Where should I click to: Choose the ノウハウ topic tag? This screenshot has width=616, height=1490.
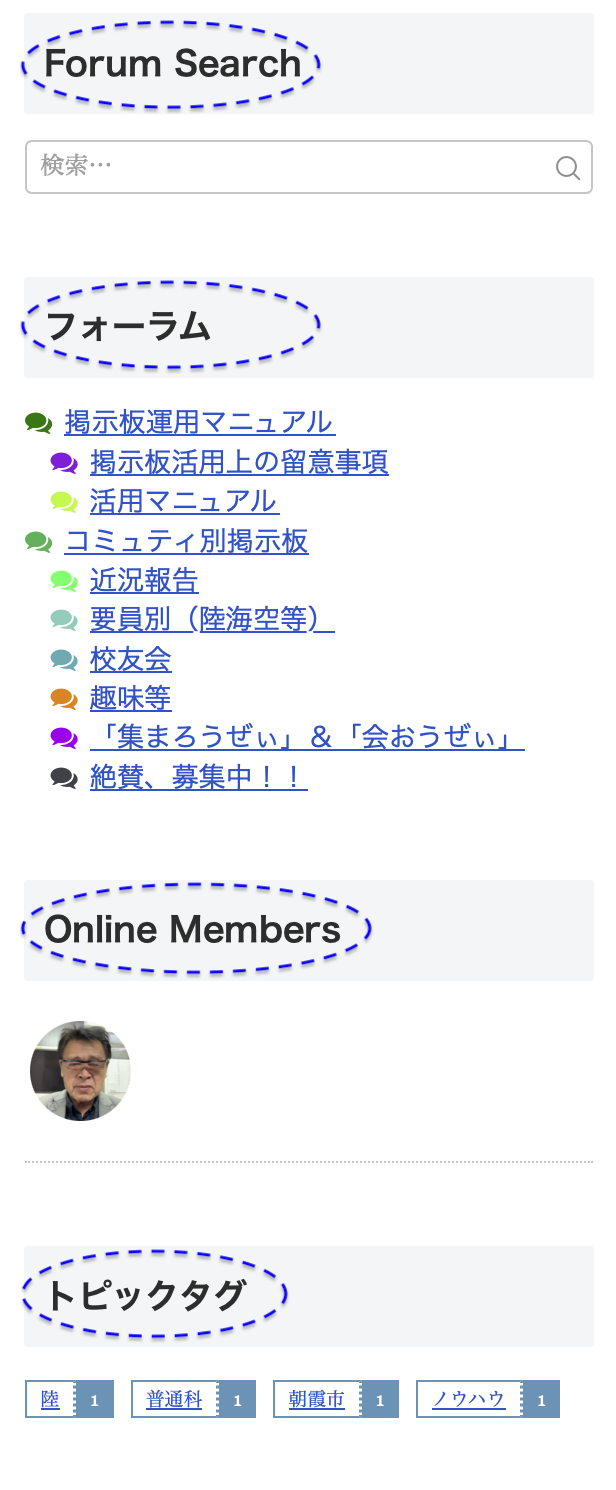[x=468, y=1399]
